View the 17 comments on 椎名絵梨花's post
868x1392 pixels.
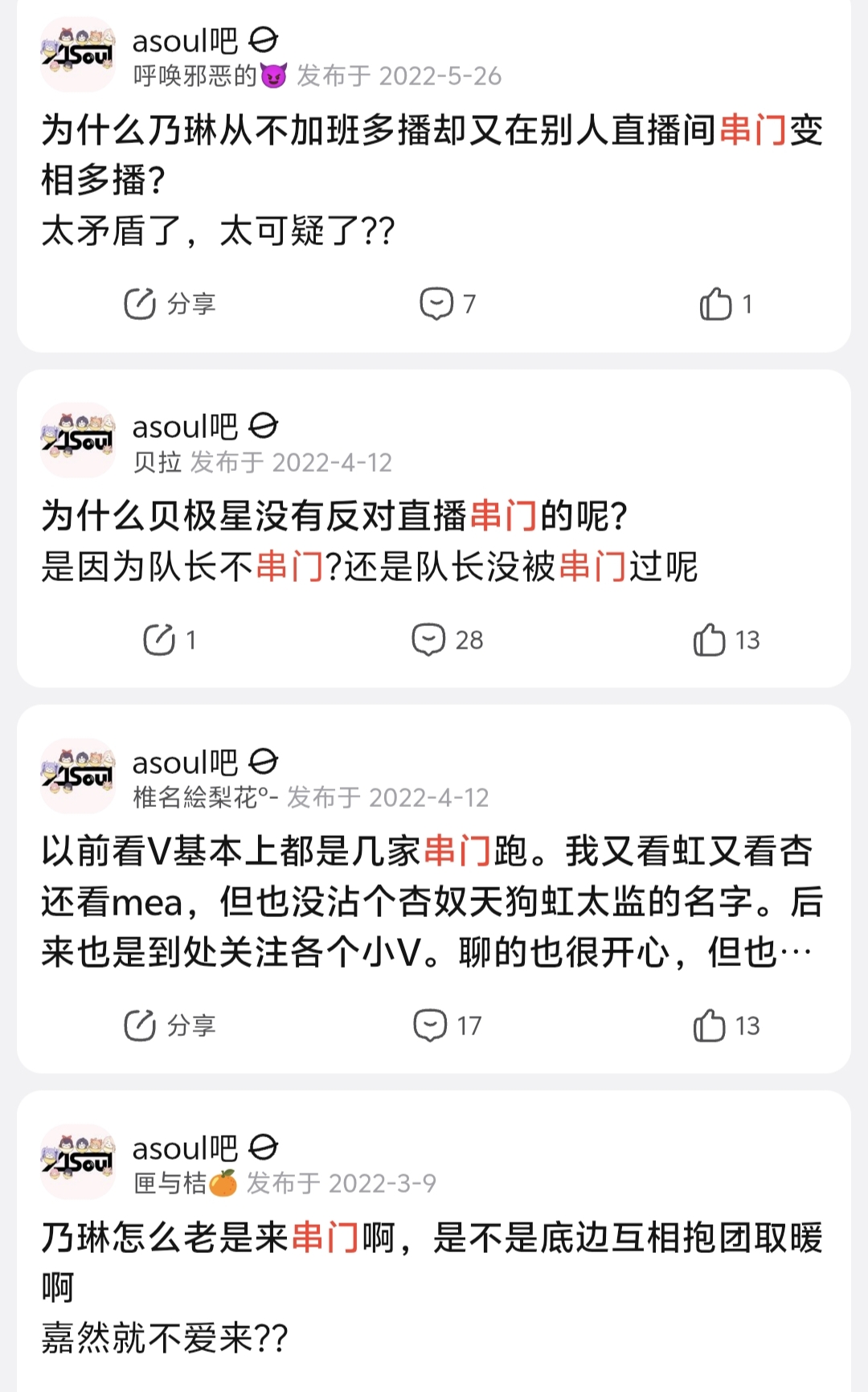click(x=447, y=1026)
